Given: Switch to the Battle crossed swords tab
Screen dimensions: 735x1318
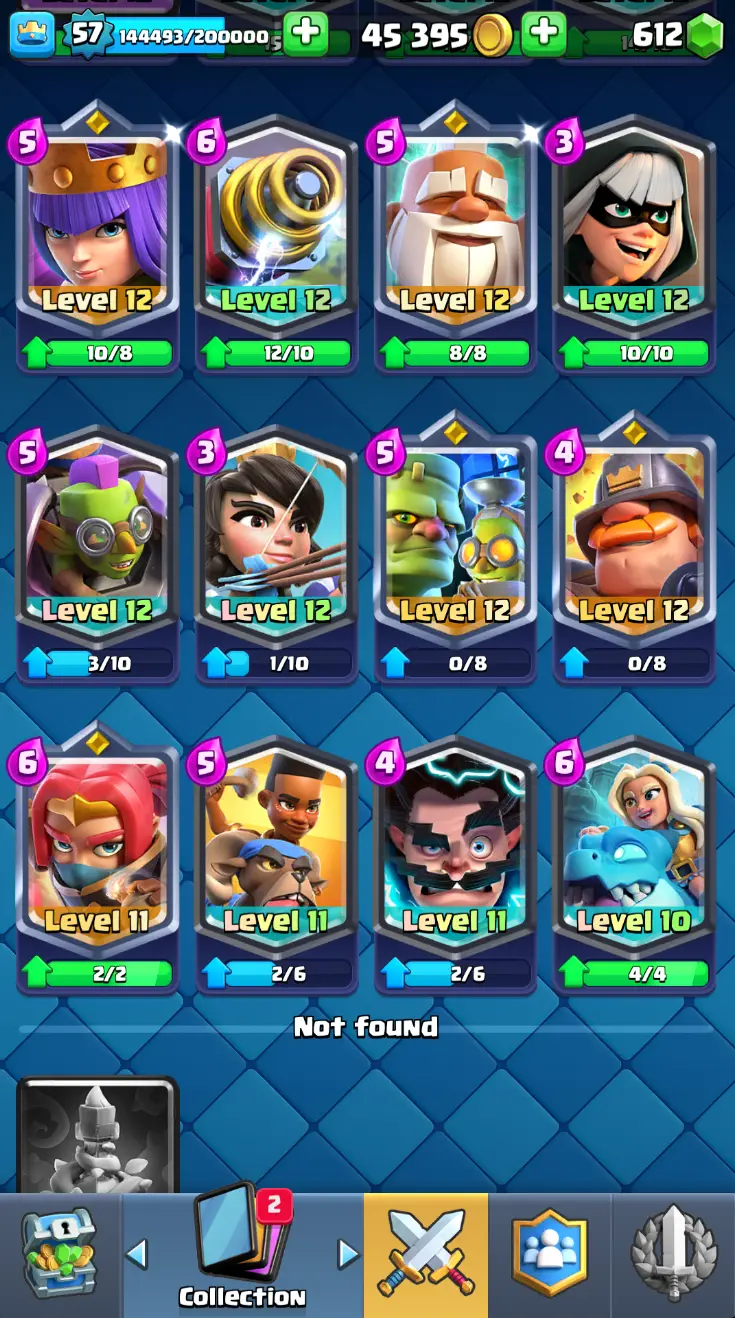Looking at the screenshot, I should click(x=426, y=1255).
